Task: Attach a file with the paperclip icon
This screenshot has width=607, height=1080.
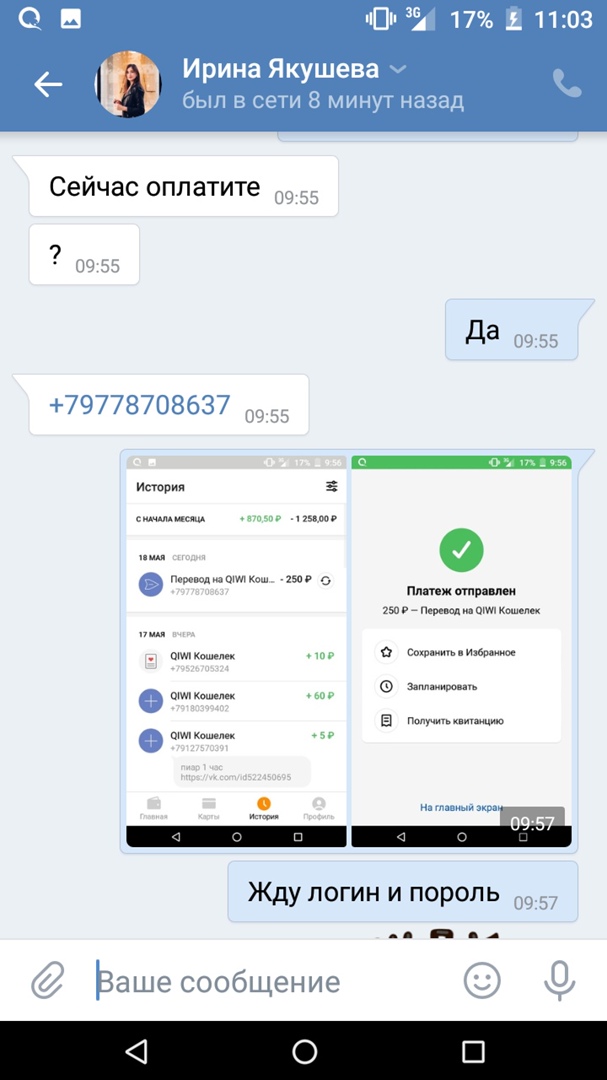Action: pyautogui.click(x=47, y=981)
